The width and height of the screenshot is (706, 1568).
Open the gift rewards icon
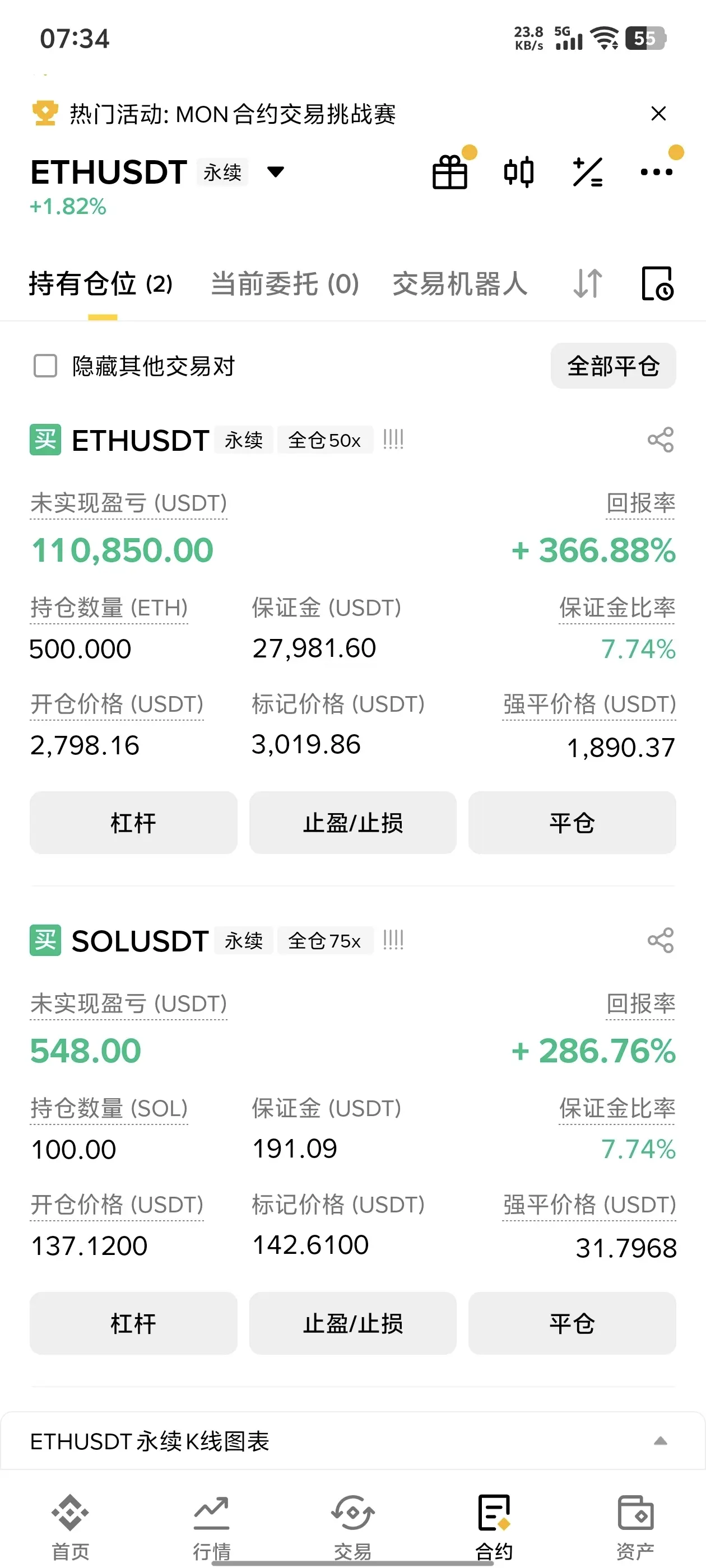point(450,172)
